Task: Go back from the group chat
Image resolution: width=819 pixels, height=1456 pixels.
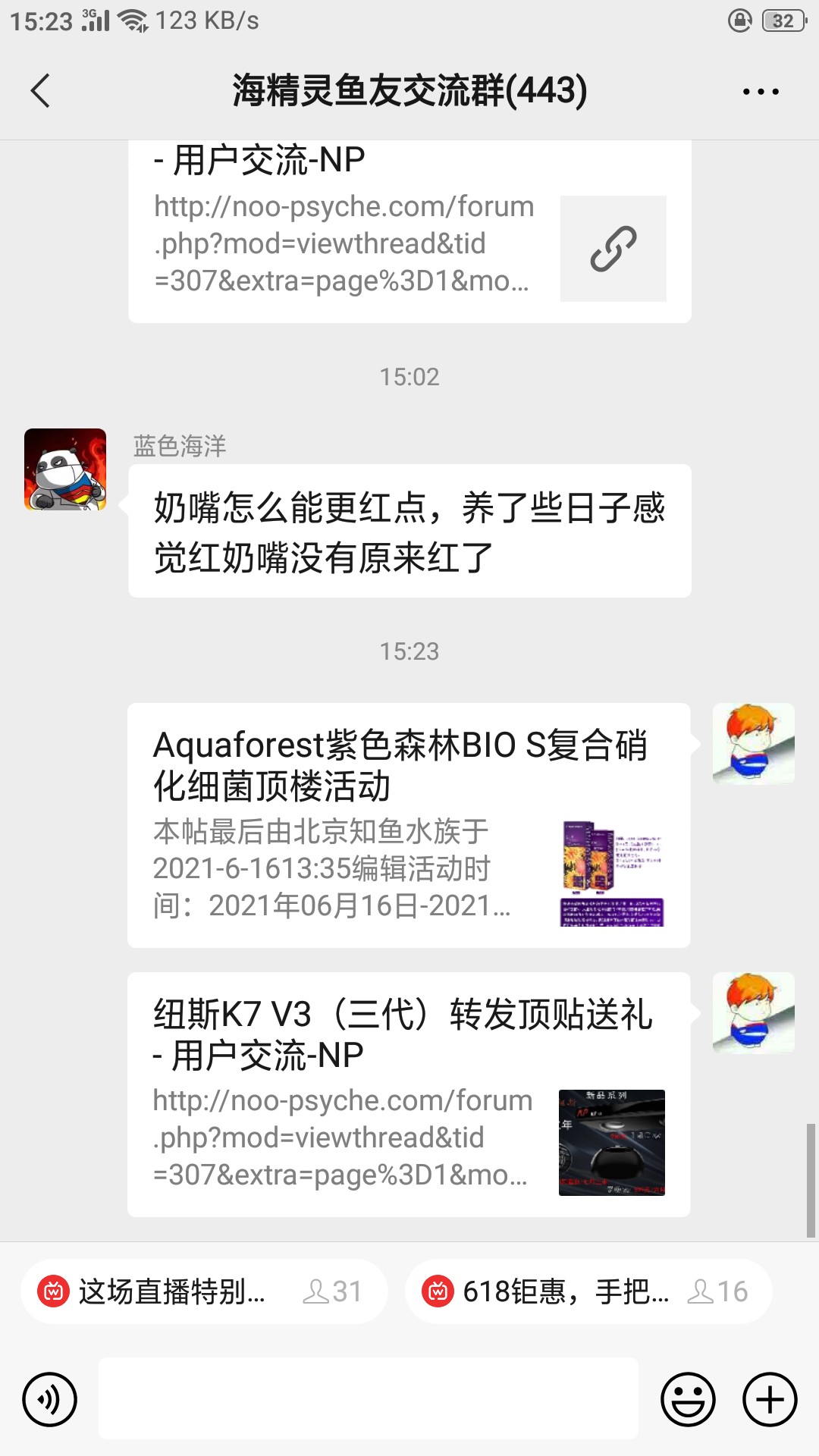Action: tap(41, 91)
